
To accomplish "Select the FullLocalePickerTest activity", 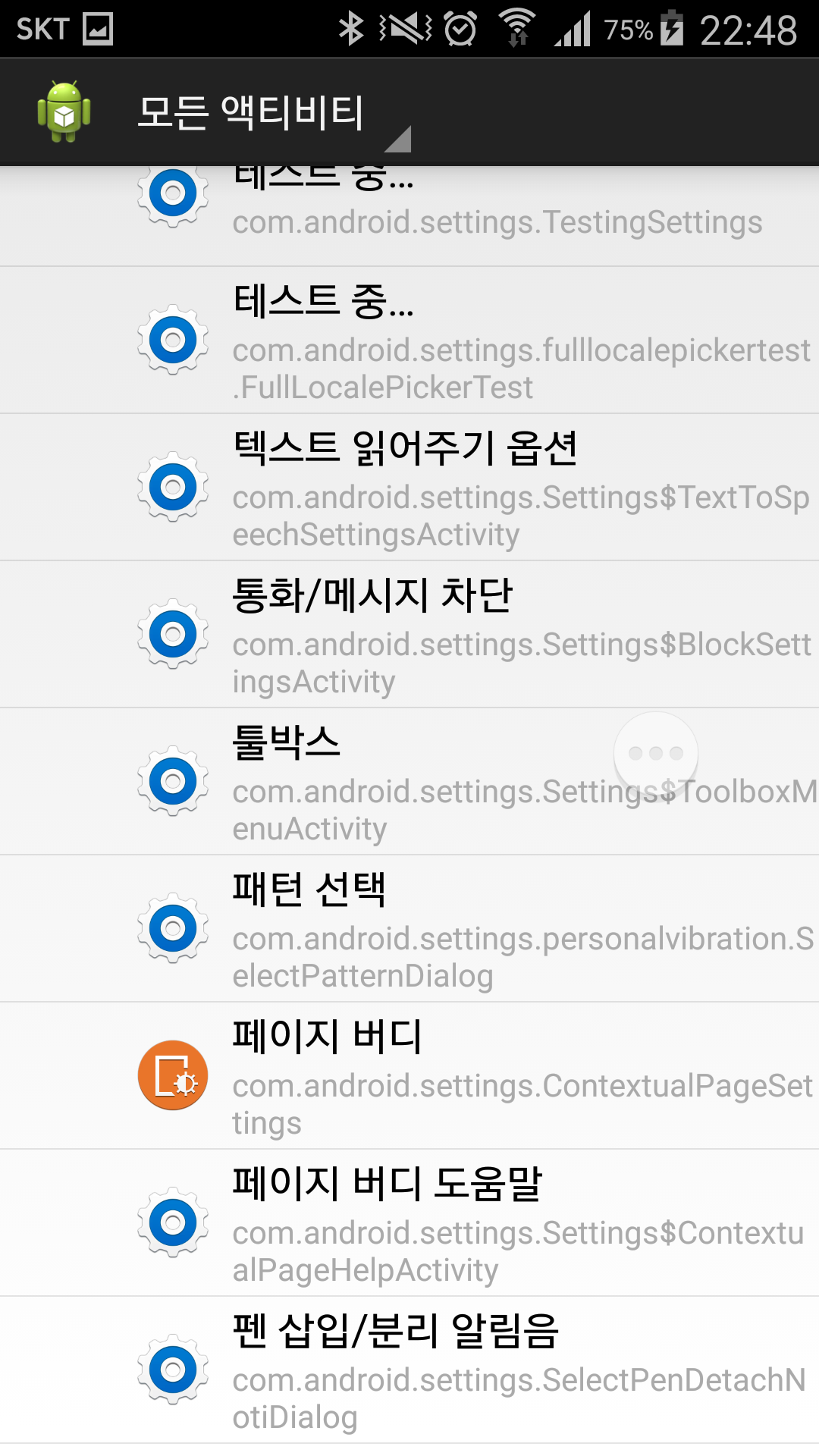I will coord(455,341).
